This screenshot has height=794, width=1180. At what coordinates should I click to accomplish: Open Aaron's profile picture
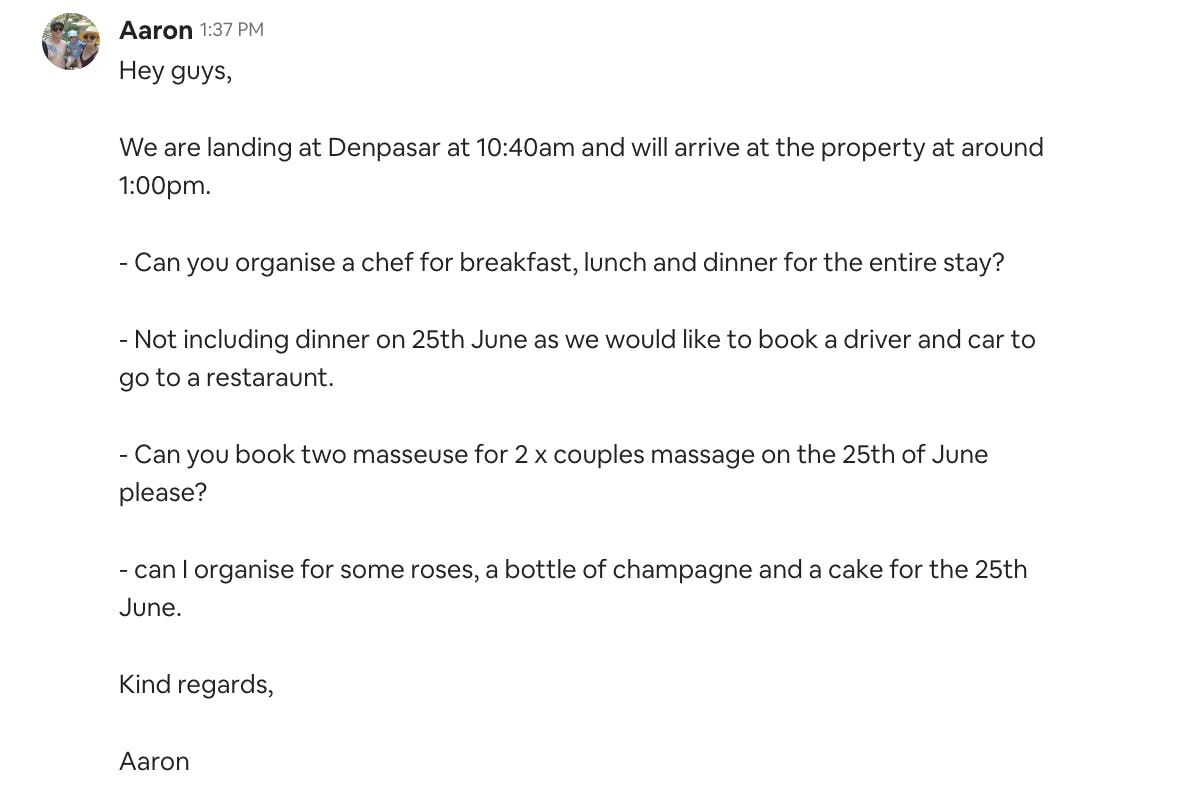click(70, 42)
